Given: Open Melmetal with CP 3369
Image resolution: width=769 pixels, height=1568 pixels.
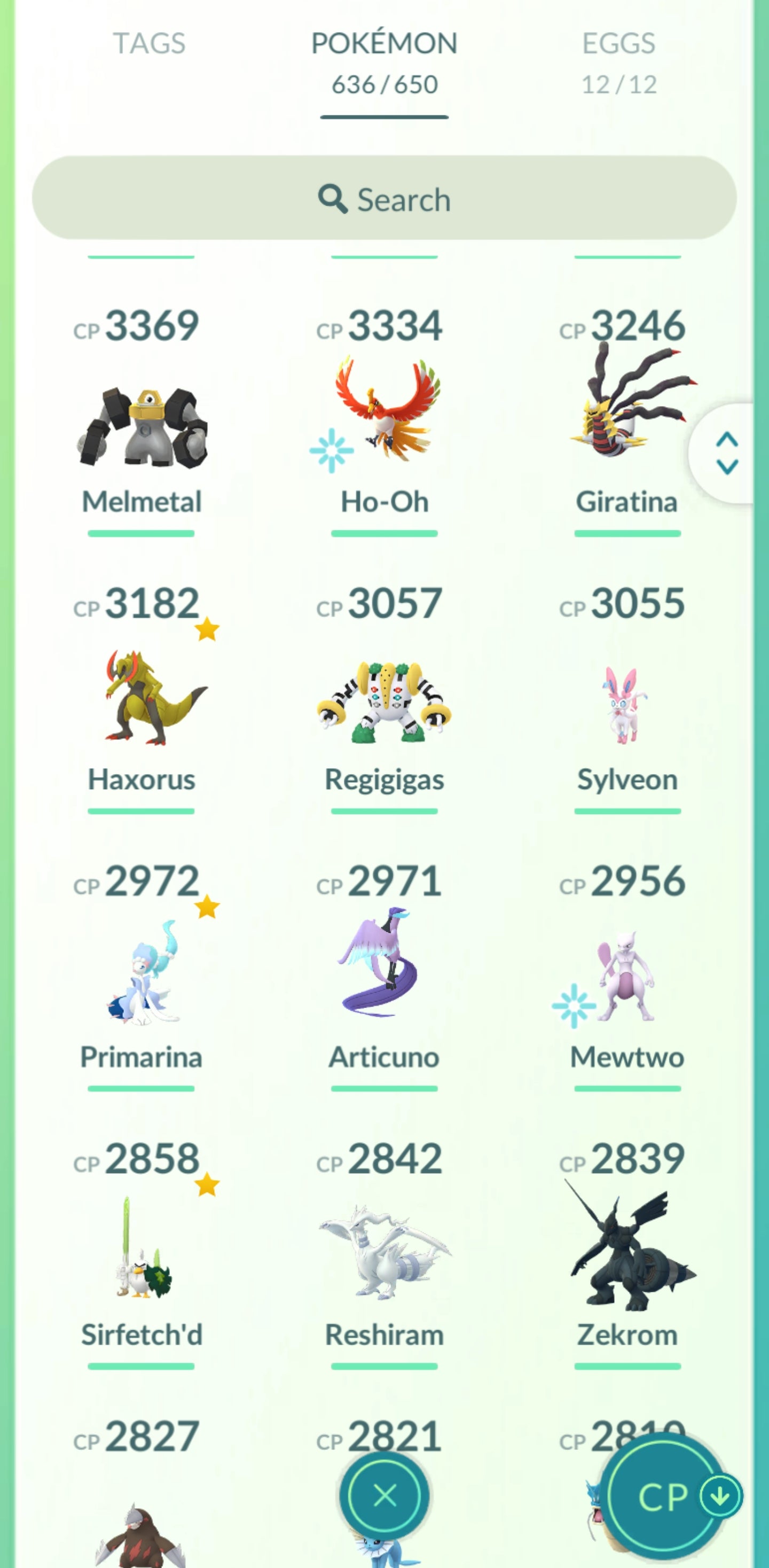Looking at the screenshot, I should pyautogui.click(x=142, y=426).
